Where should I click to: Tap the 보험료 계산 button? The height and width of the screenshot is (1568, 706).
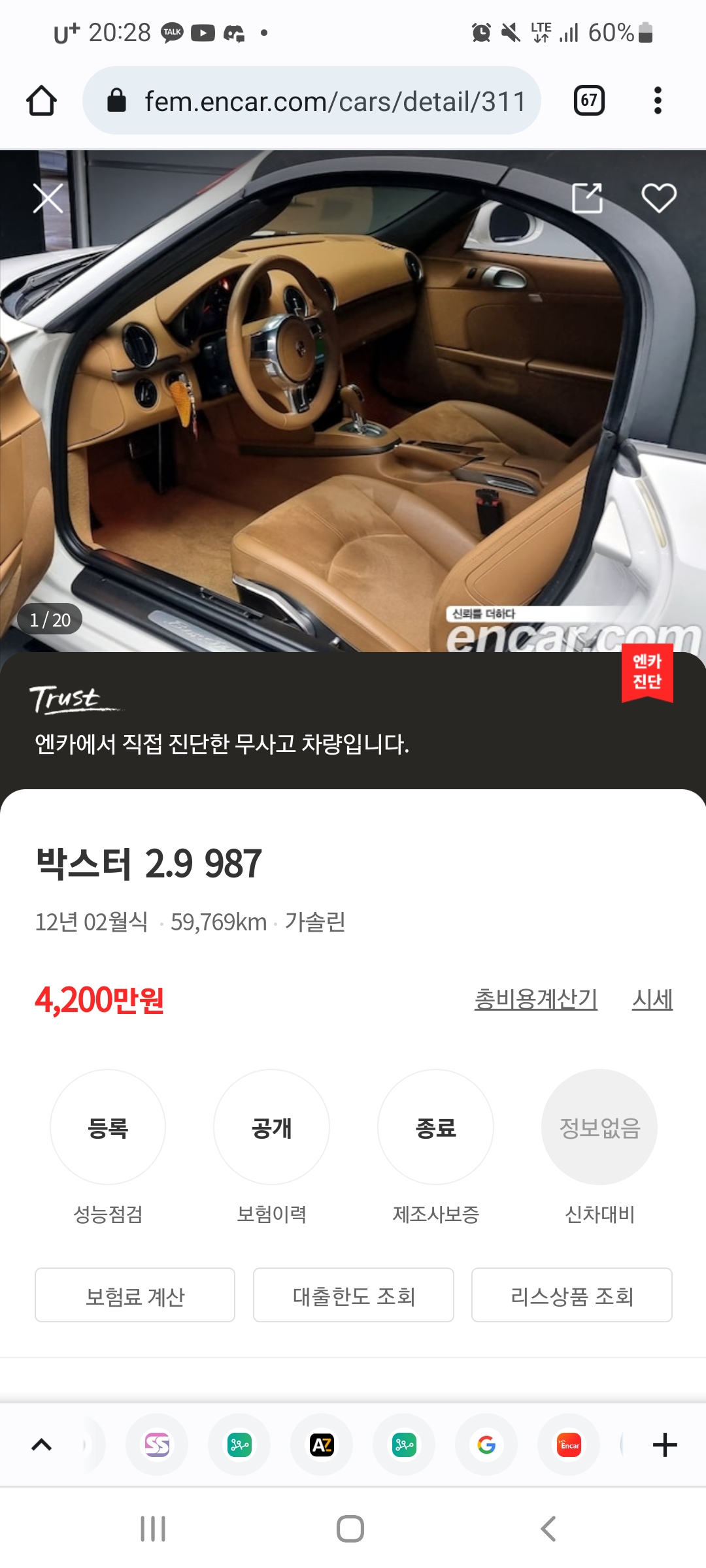click(x=135, y=1295)
